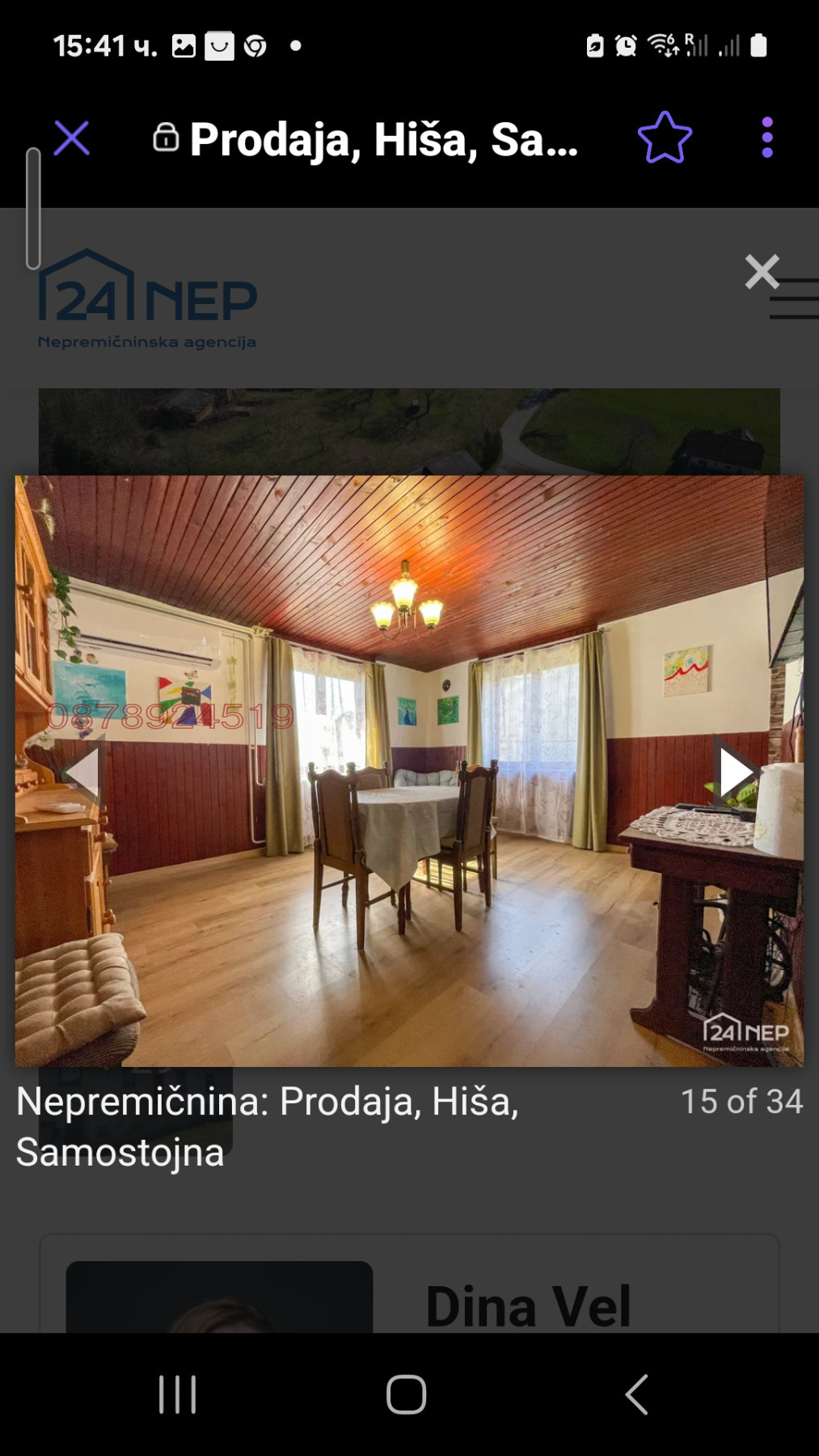Close the photo gallery overlay

point(761,272)
